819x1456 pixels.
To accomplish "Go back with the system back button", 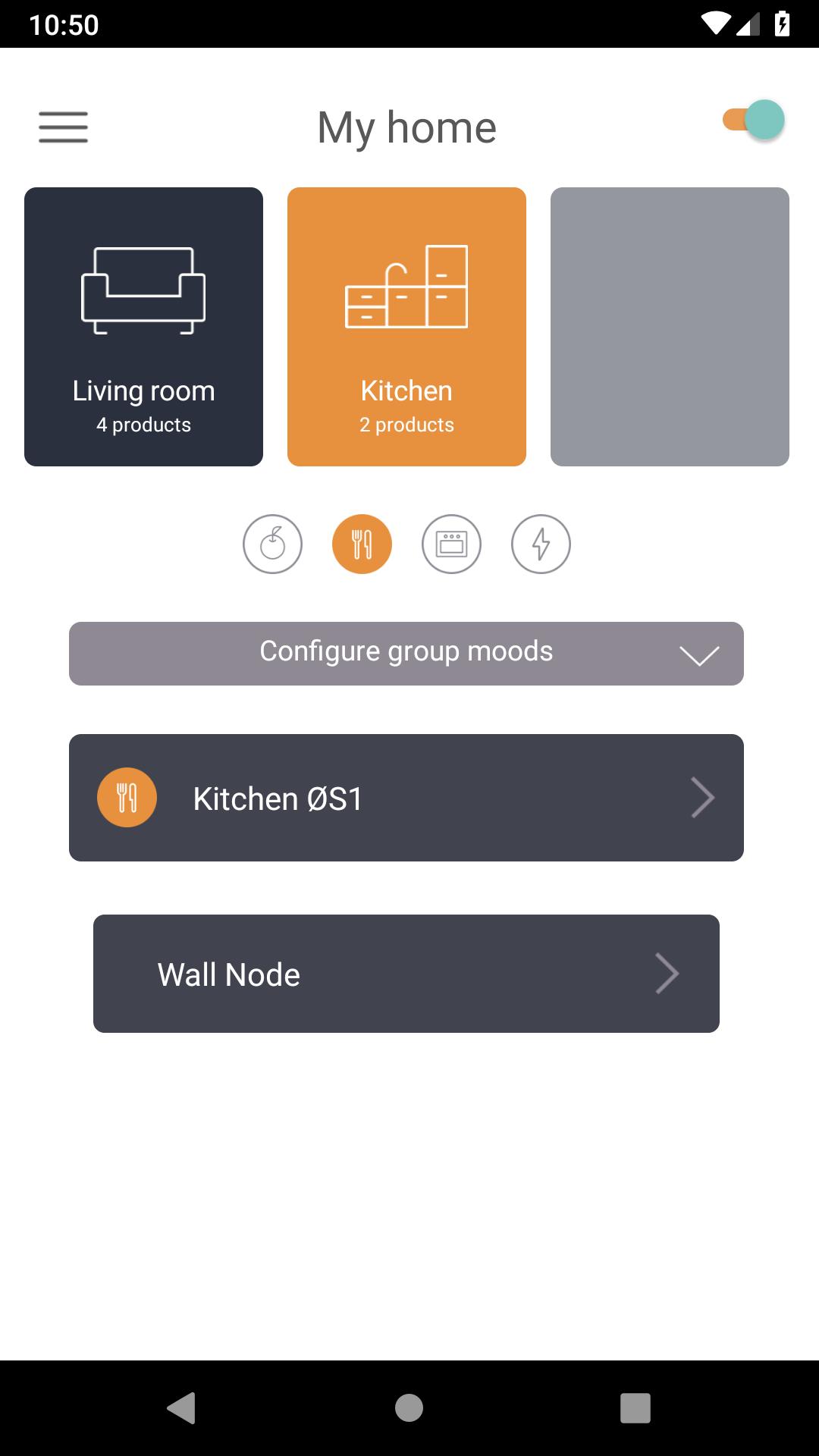I will (181, 1408).
